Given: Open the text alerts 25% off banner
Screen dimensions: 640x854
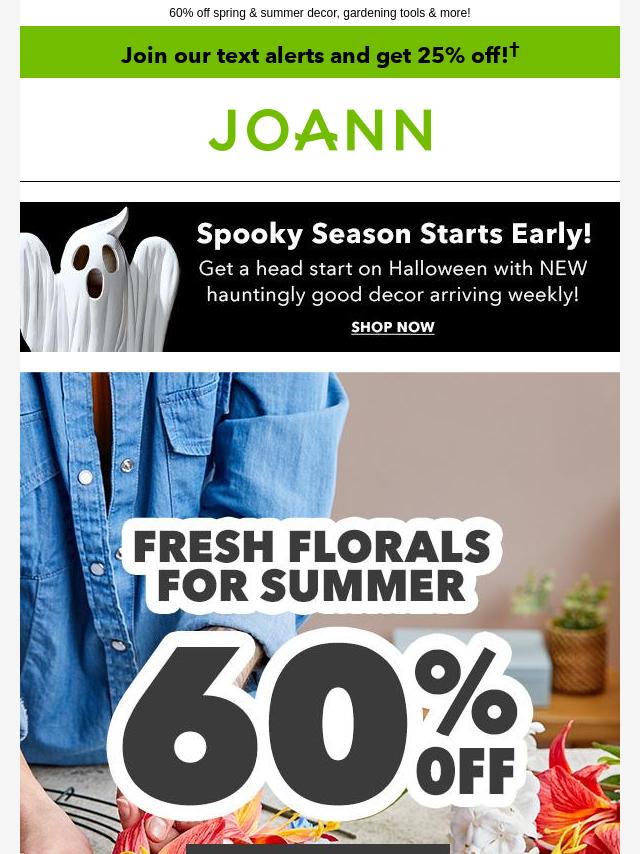Looking at the screenshot, I should pyautogui.click(x=320, y=54).
